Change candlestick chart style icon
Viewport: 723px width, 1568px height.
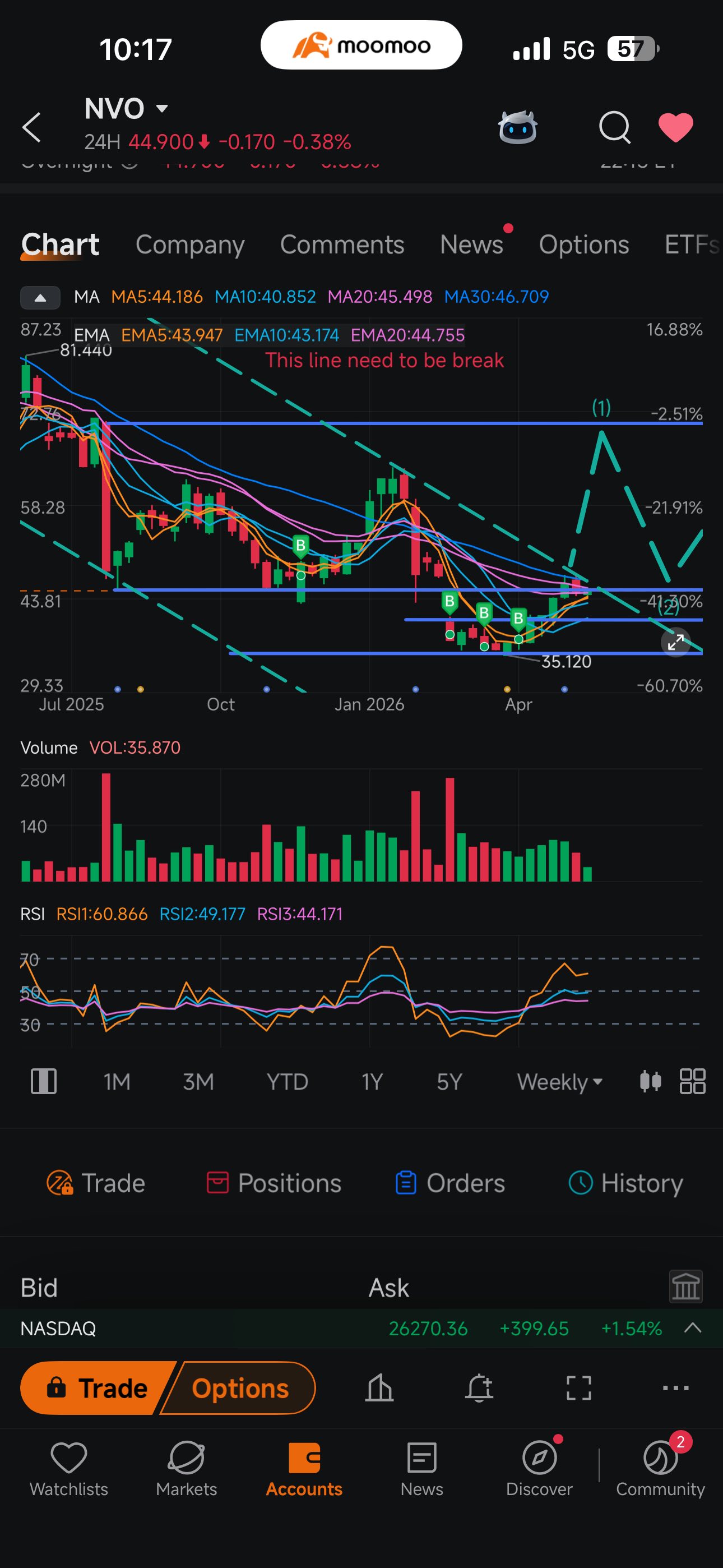(650, 1082)
